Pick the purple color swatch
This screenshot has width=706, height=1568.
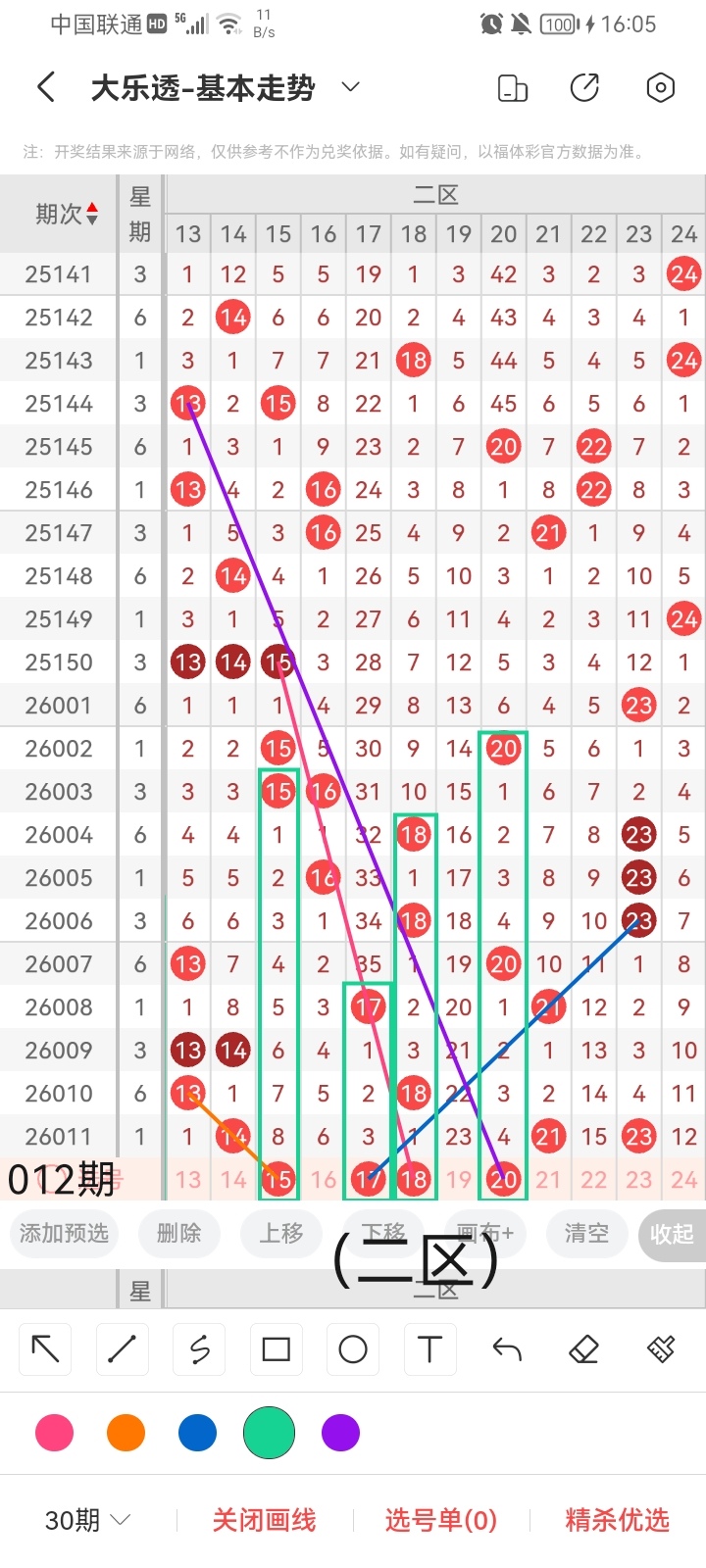(340, 1433)
